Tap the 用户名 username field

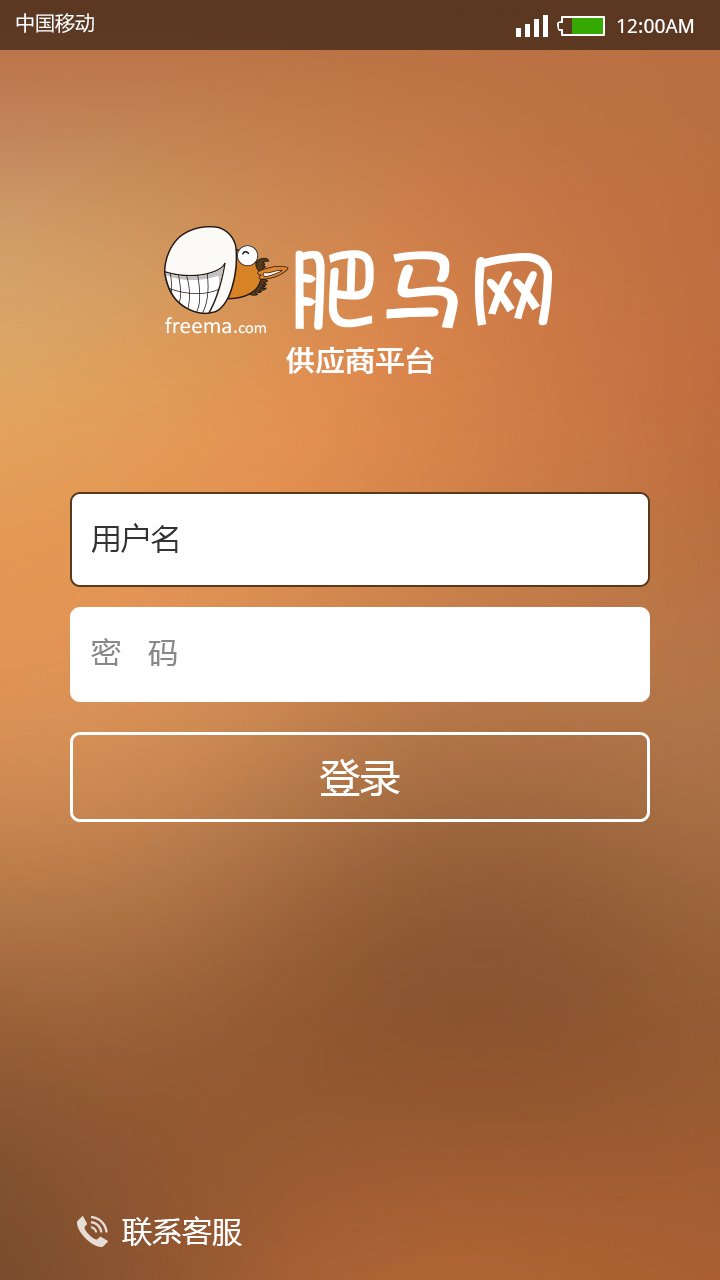[x=360, y=539]
